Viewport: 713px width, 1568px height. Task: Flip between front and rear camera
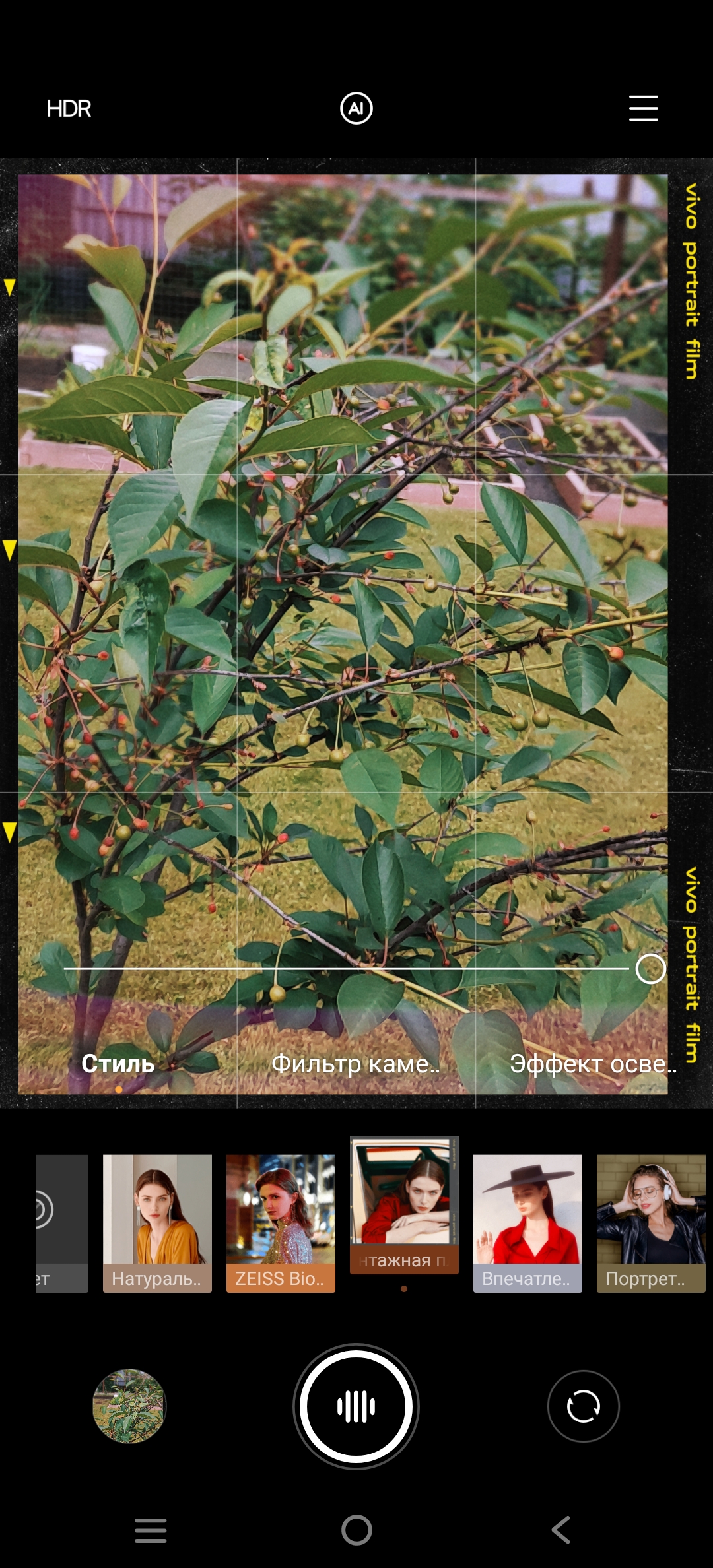[x=584, y=1406]
